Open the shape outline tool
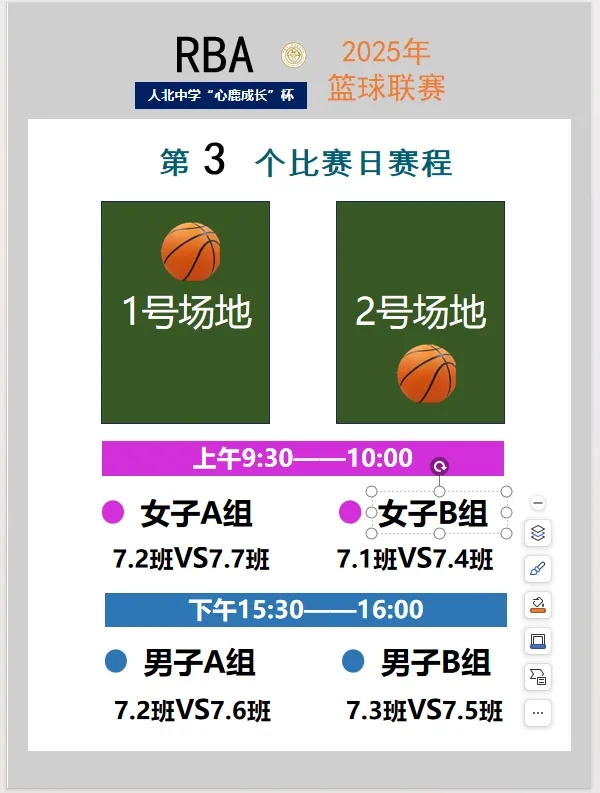The width and height of the screenshot is (600, 793). point(538,641)
